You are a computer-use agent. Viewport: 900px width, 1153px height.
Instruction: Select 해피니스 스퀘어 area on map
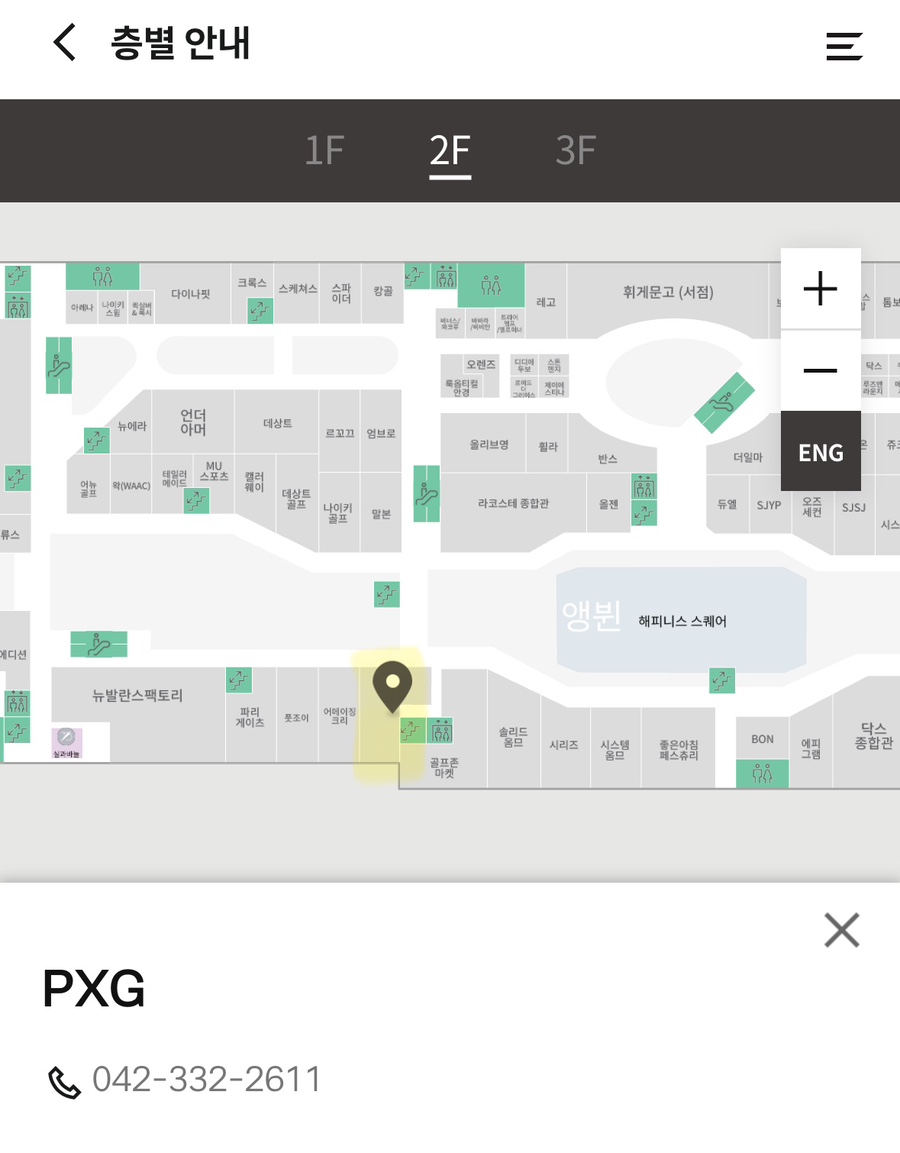point(682,621)
